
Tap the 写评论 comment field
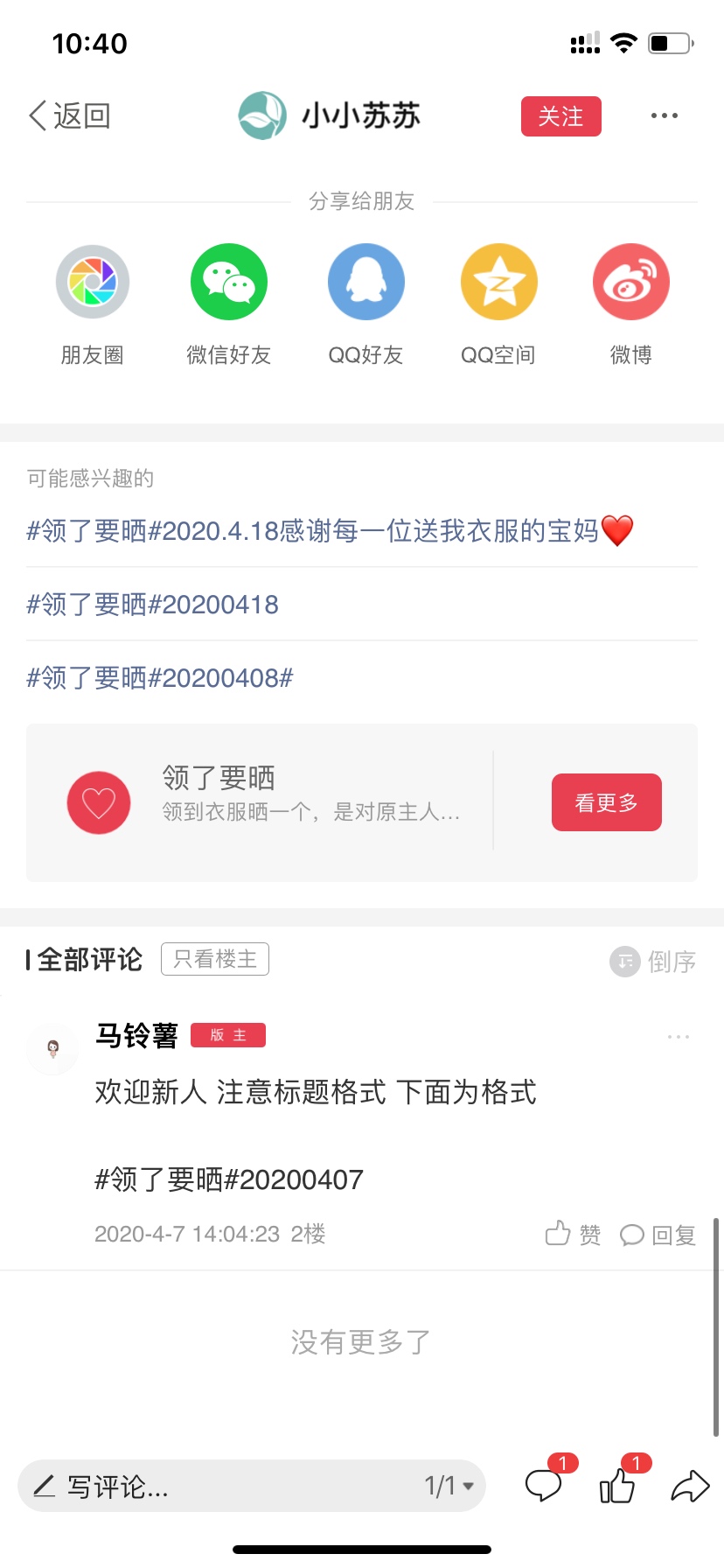[219, 1486]
